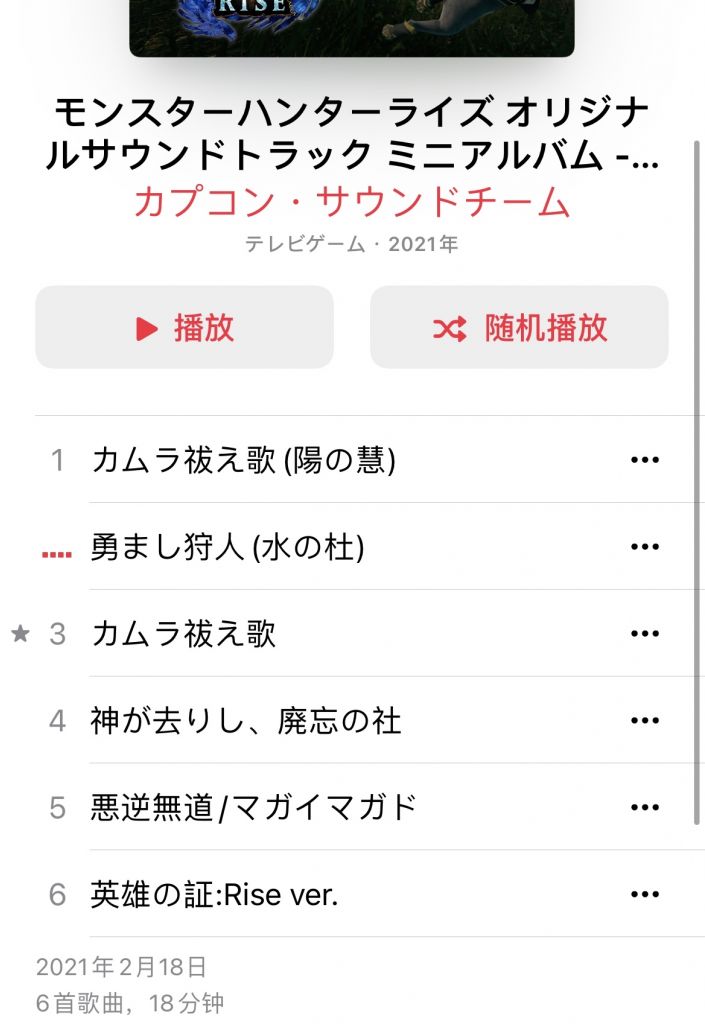Show more options for 英雄の証:Rise ver.

point(645,895)
